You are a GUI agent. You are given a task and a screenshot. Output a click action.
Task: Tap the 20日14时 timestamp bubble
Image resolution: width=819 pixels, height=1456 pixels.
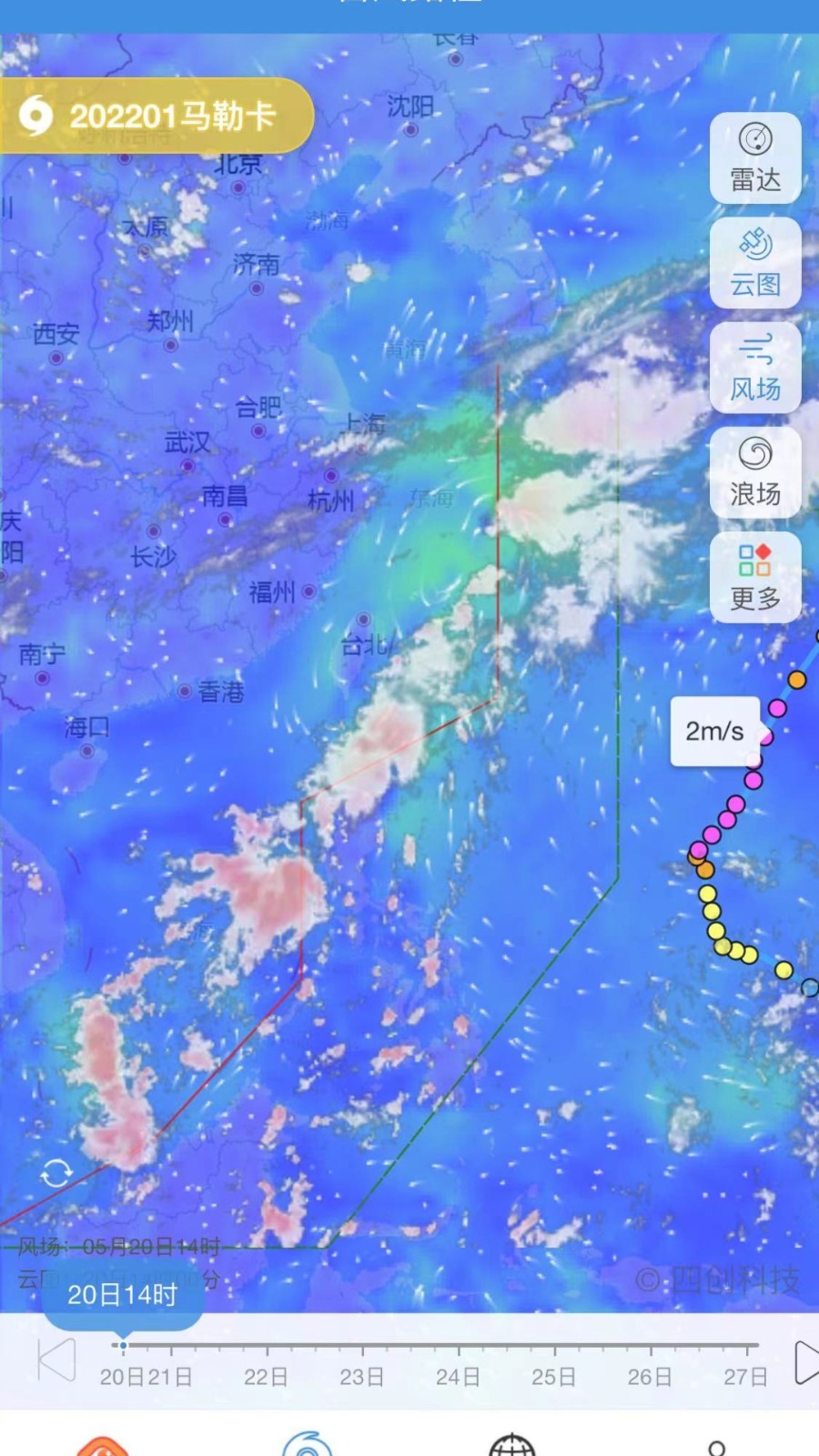click(121, 1294)
